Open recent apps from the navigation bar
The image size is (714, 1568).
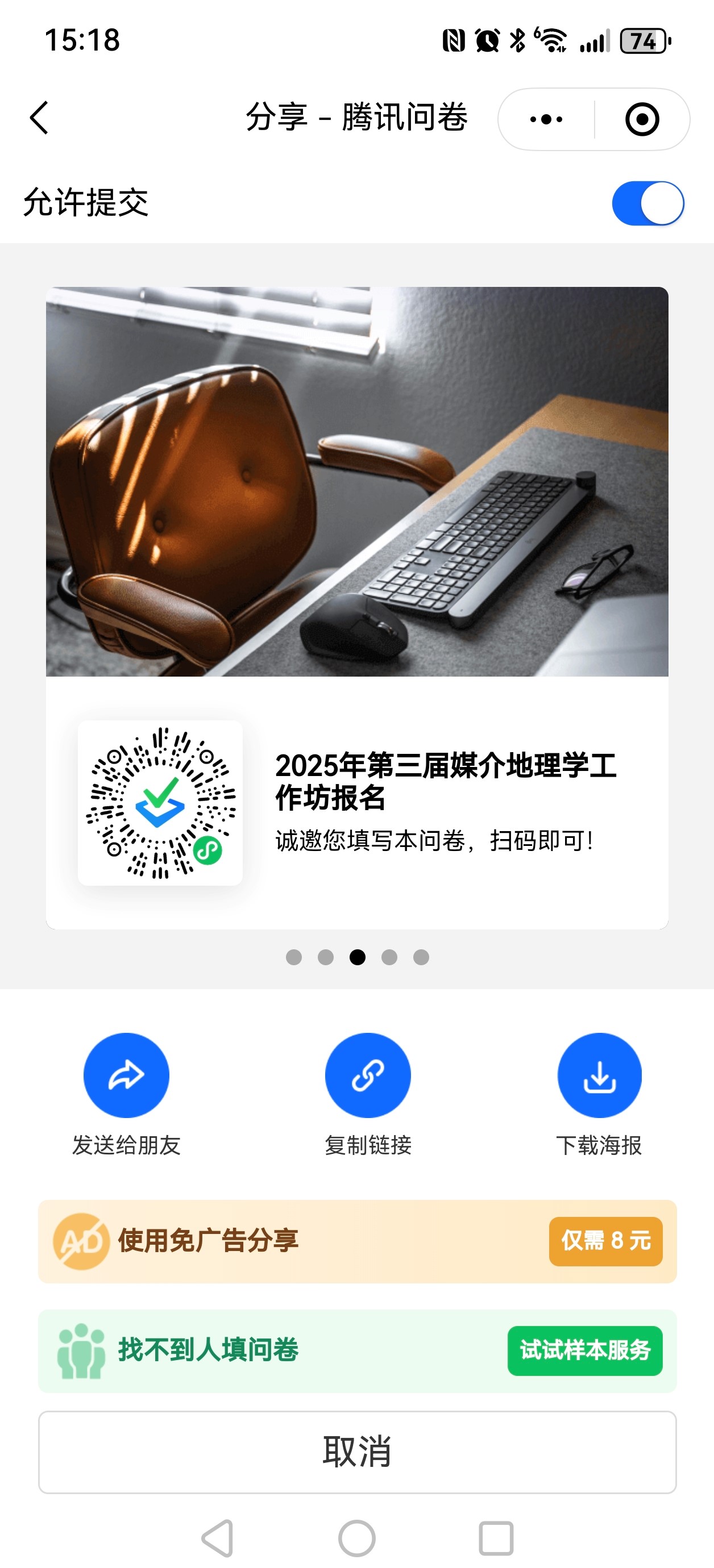(496, 1538)
